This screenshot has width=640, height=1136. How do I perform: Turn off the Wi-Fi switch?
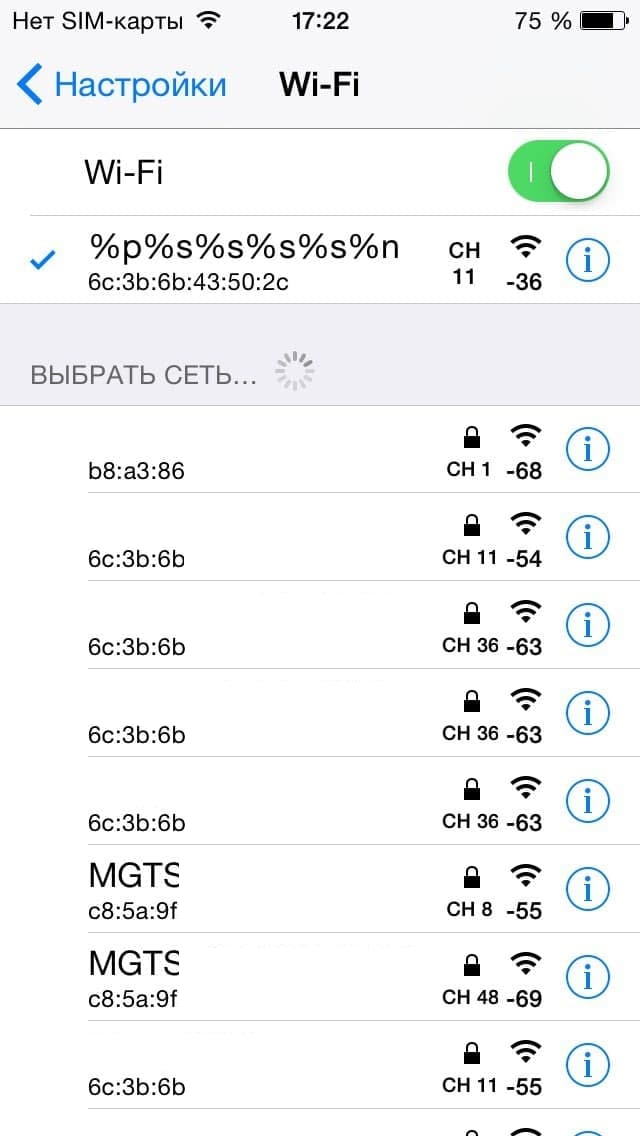[559, 172]
